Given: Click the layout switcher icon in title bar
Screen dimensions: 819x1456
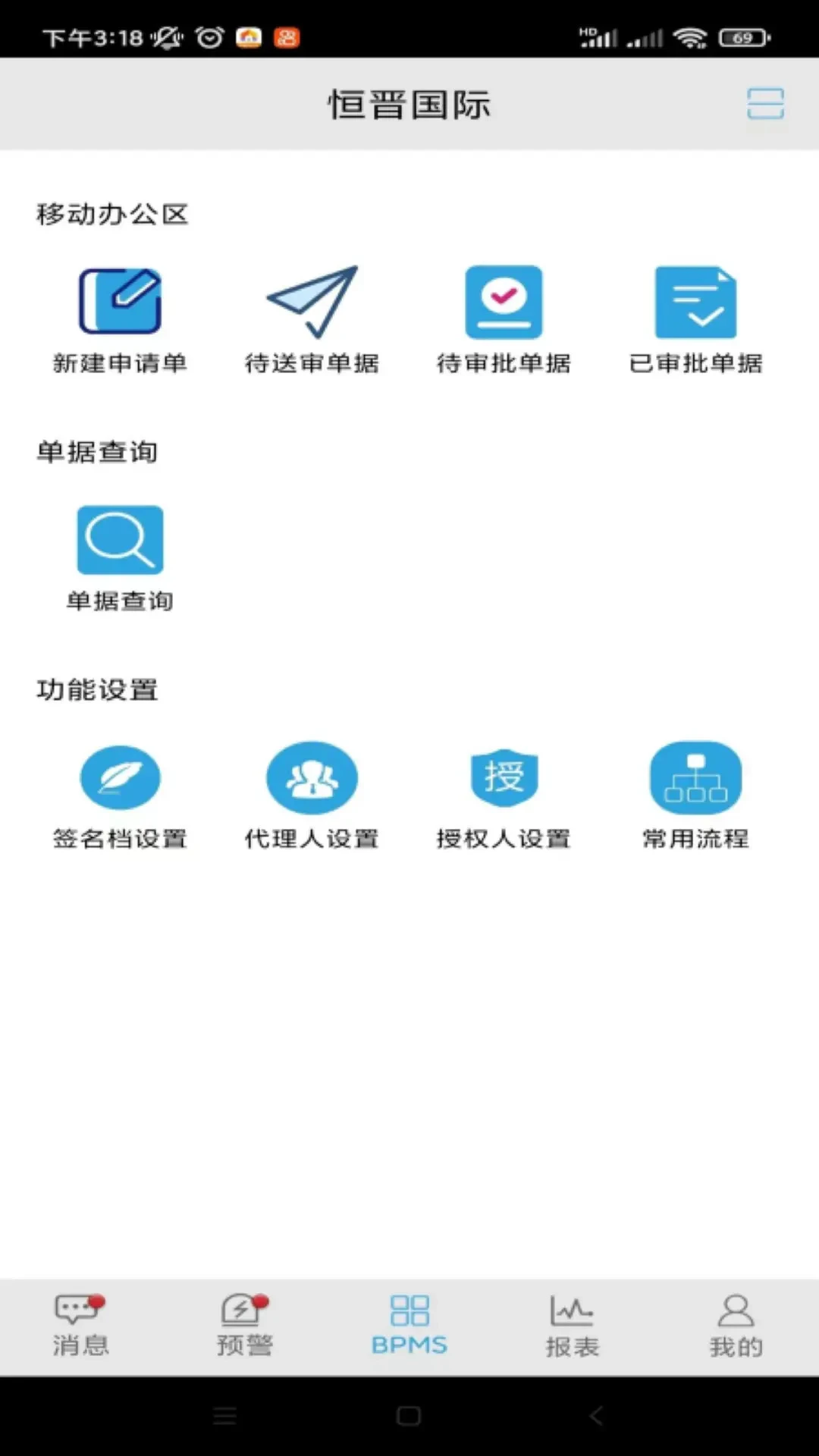Looking at the screenshot, I should pos(766,104).
